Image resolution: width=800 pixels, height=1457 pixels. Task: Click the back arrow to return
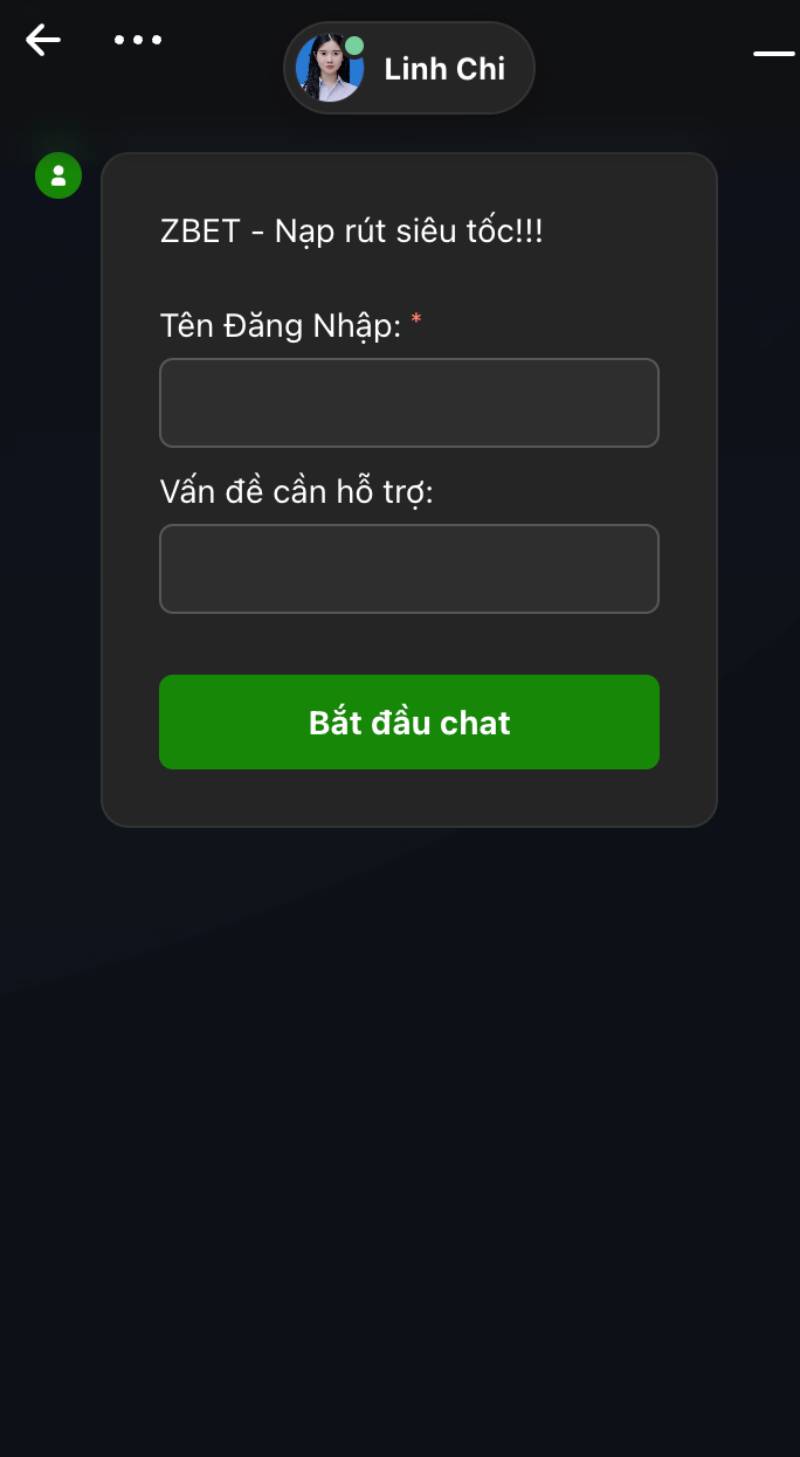click(42, 40)
